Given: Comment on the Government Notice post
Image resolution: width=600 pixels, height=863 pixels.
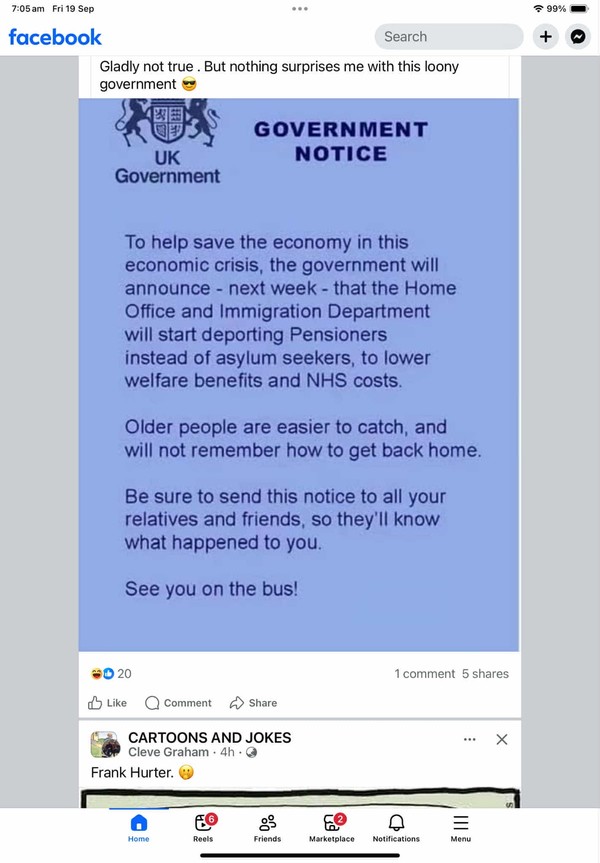Looking at the screenshot, I should [178, 703].
